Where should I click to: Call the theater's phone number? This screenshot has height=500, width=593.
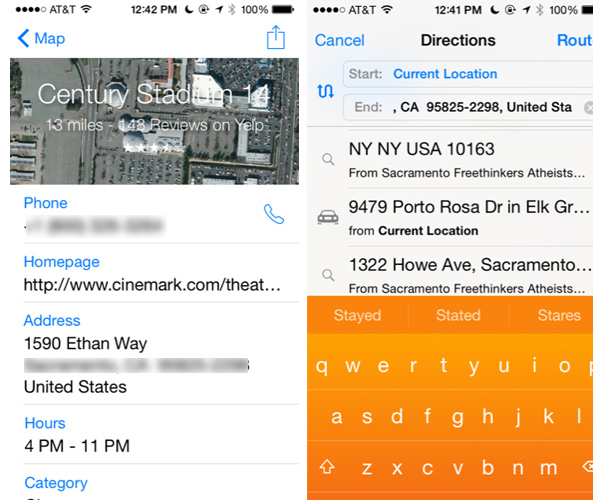coord(274,214)
